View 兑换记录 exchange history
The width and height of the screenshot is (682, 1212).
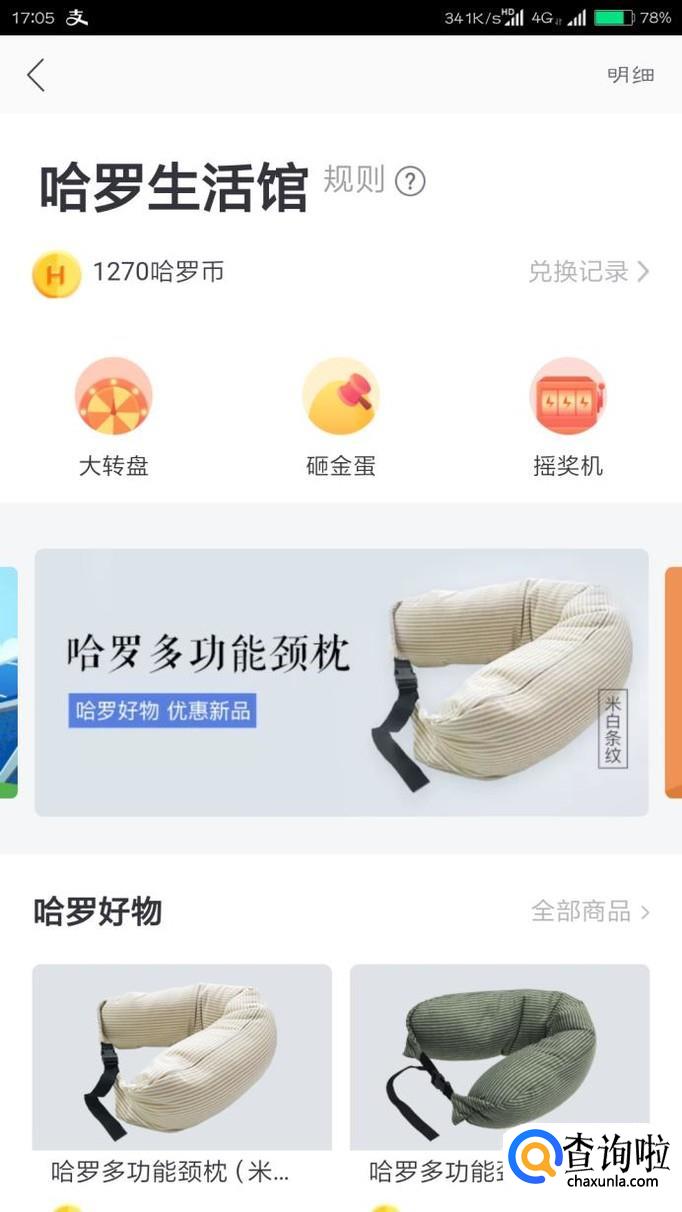pos(589,271)
